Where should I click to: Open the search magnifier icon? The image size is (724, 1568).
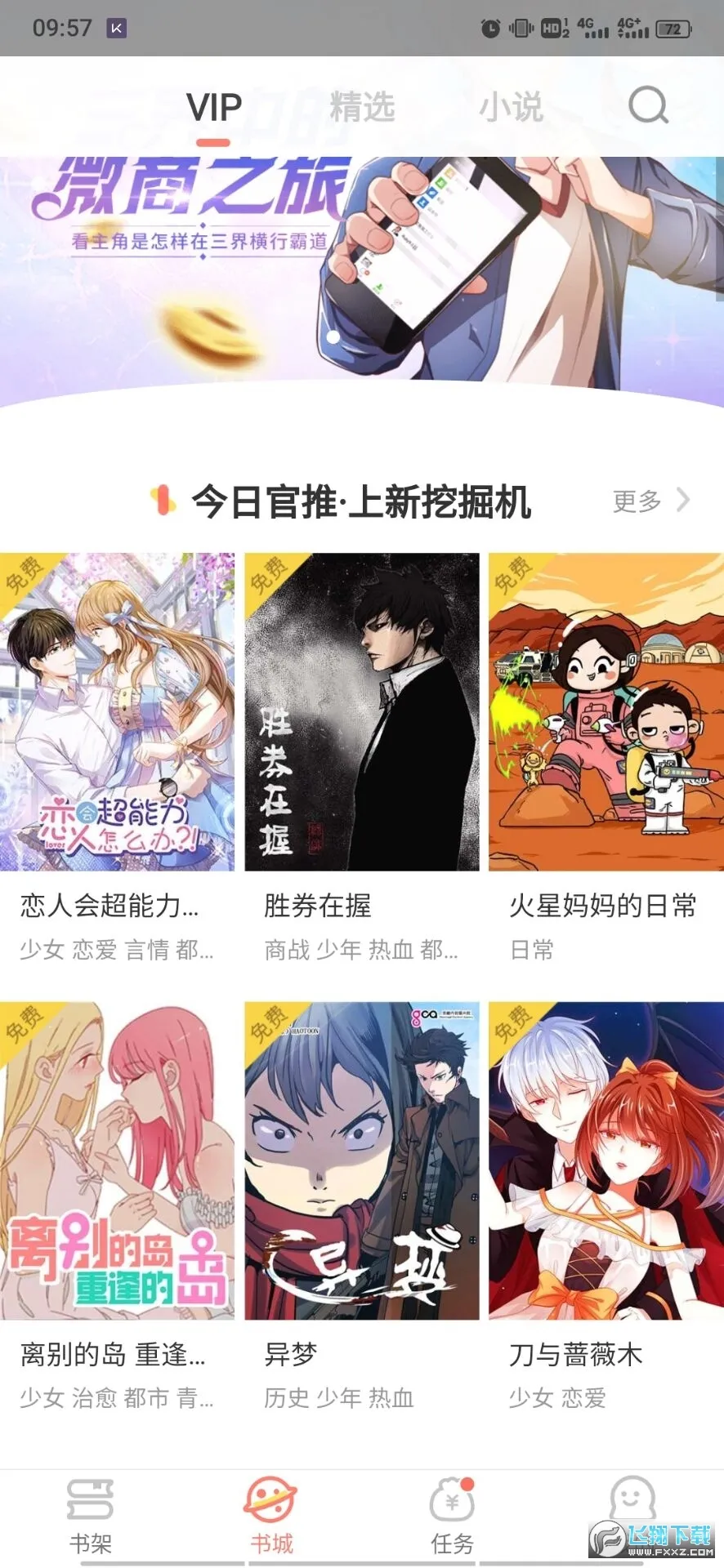click(648, 105)
